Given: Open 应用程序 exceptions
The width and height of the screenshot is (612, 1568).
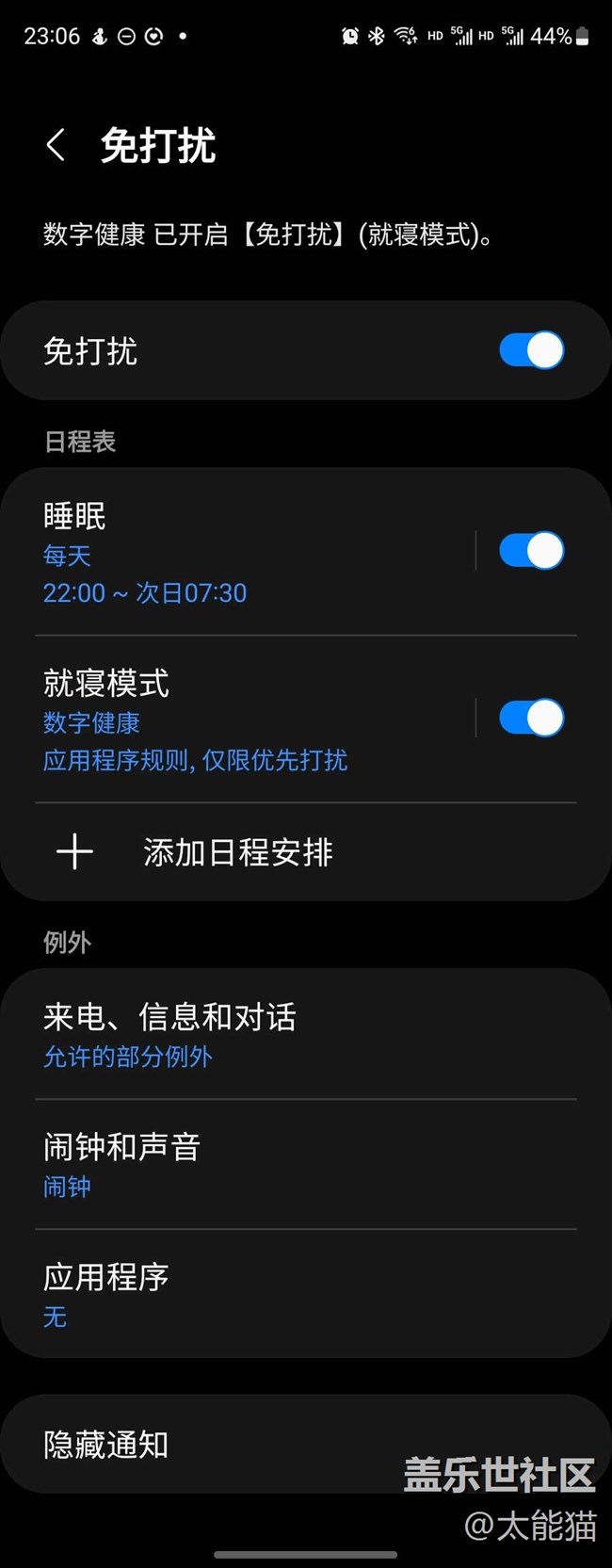Looking at the screenshot, I should pyautogui.click(x=305, y=1294).
